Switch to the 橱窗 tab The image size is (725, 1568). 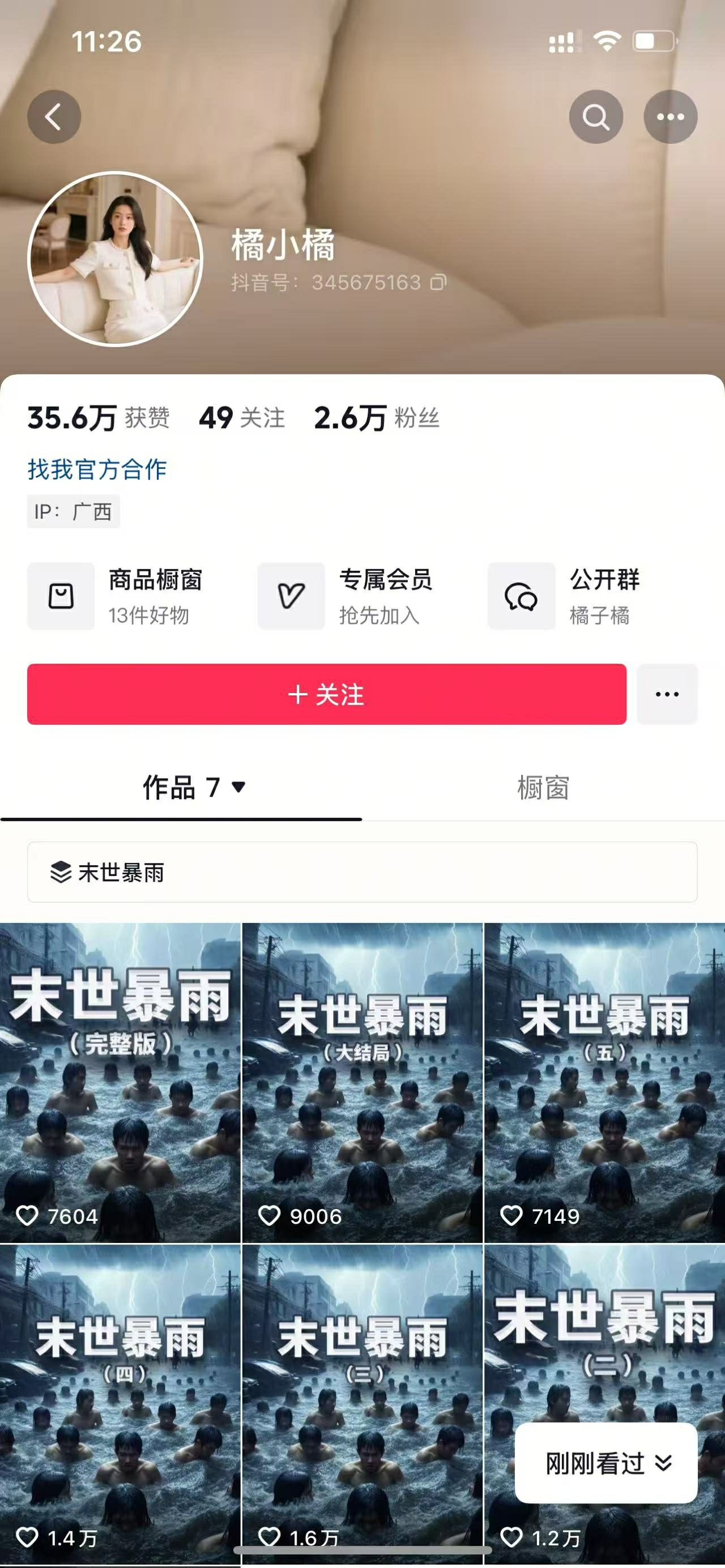[x=543, y=788]
